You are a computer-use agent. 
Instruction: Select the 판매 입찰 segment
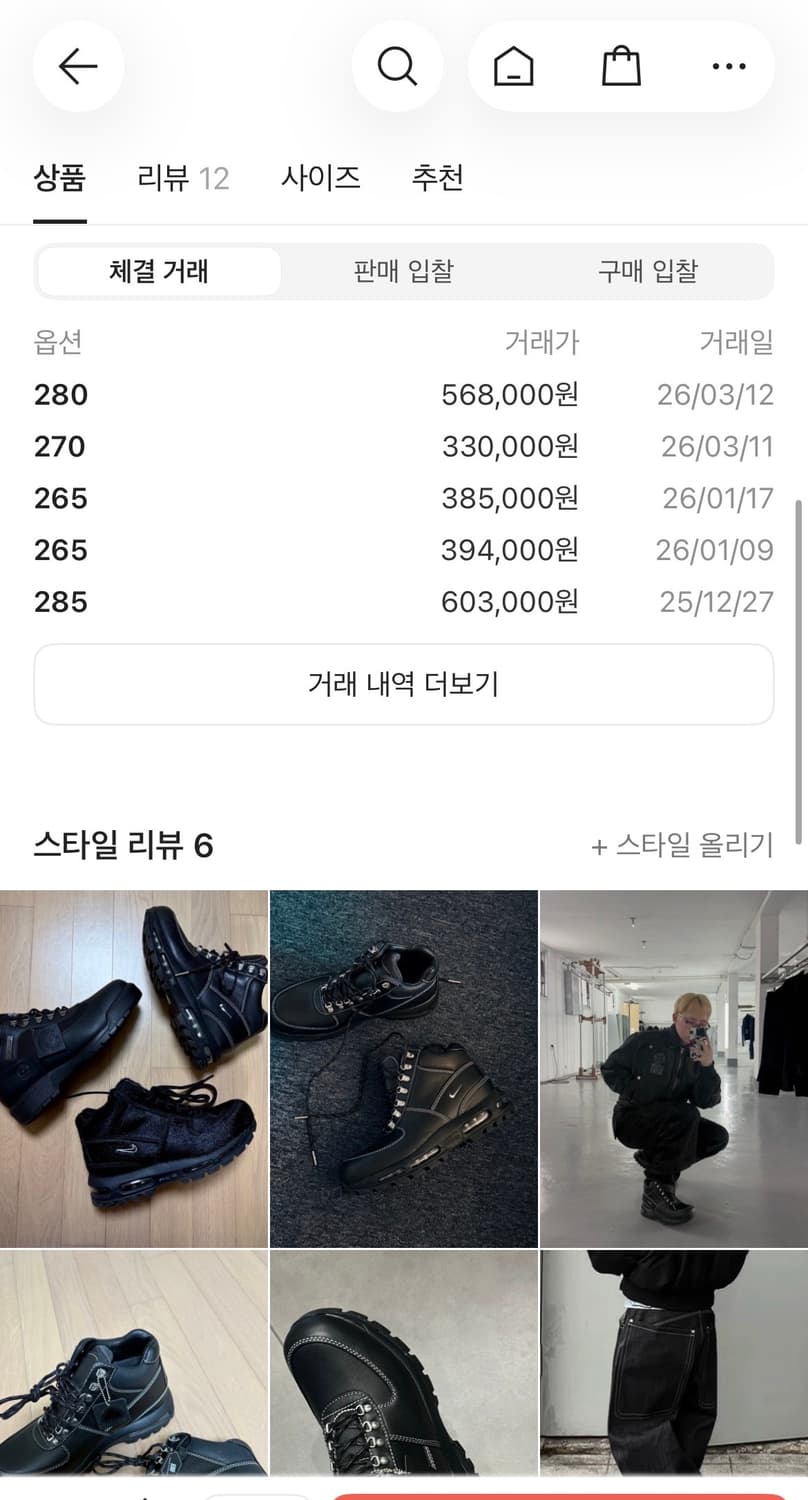click(403, 271)
